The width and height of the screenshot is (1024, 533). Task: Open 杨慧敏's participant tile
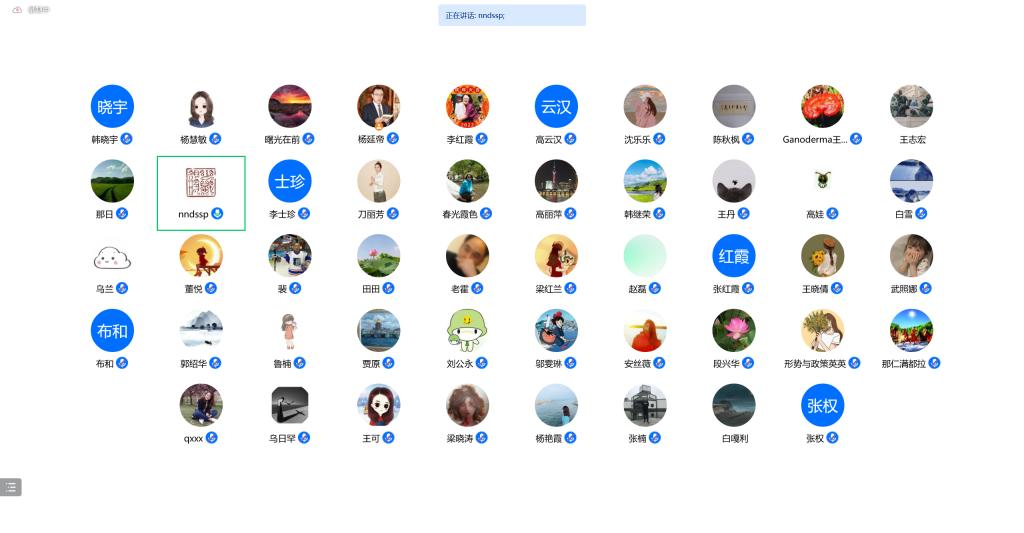coord(201,106)
